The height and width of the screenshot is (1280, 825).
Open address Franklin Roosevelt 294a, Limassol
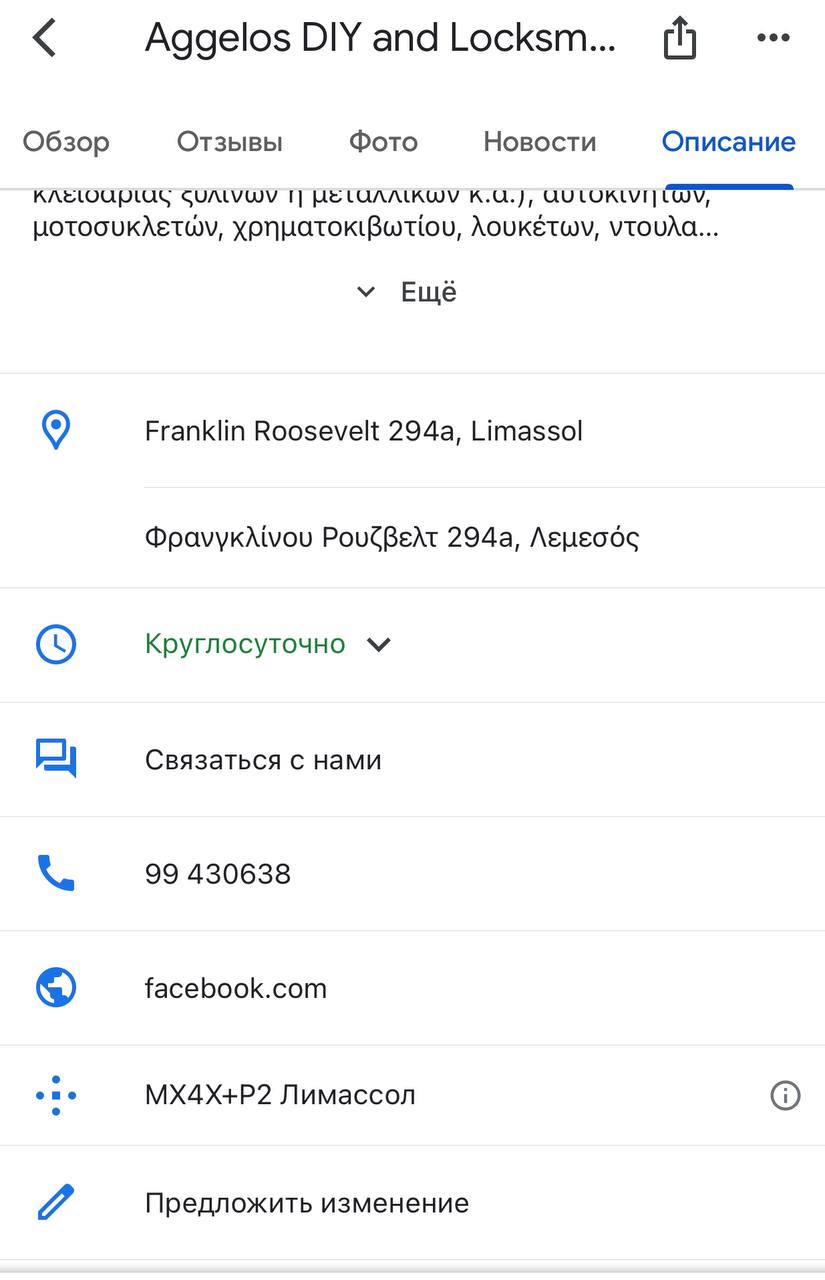point(364,431)
